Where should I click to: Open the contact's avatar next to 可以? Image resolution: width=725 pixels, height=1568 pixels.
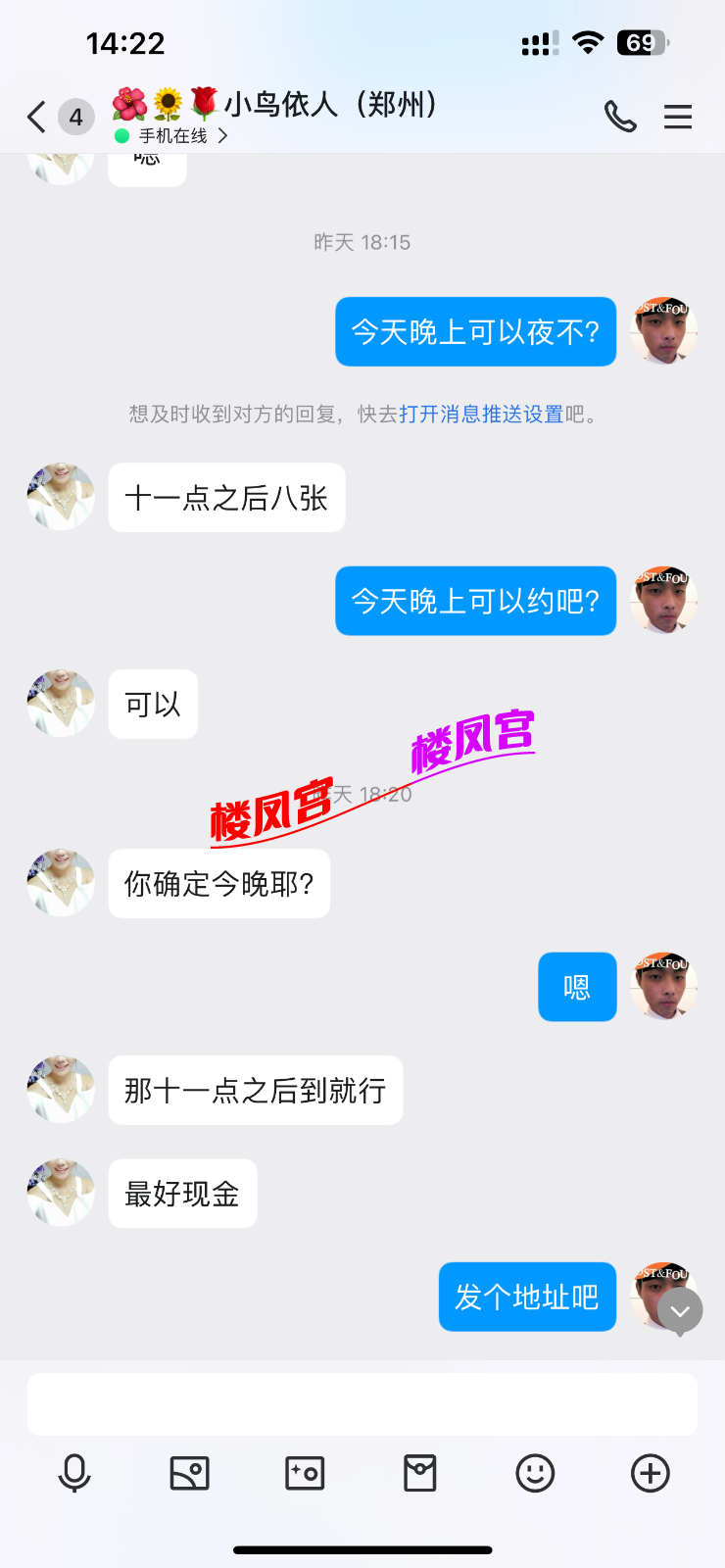point(60,704)
